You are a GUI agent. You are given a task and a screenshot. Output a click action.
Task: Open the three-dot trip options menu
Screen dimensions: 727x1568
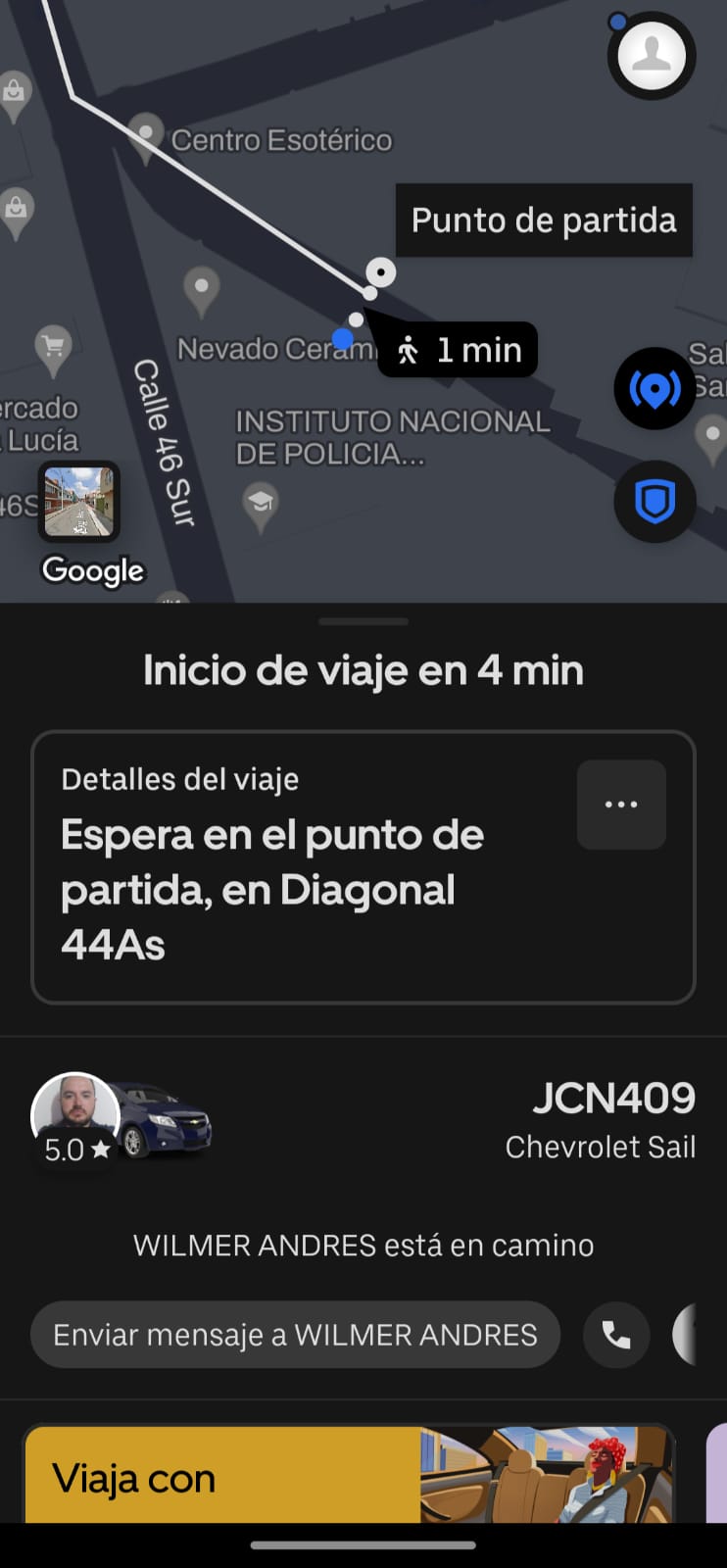tap(621, 805)
